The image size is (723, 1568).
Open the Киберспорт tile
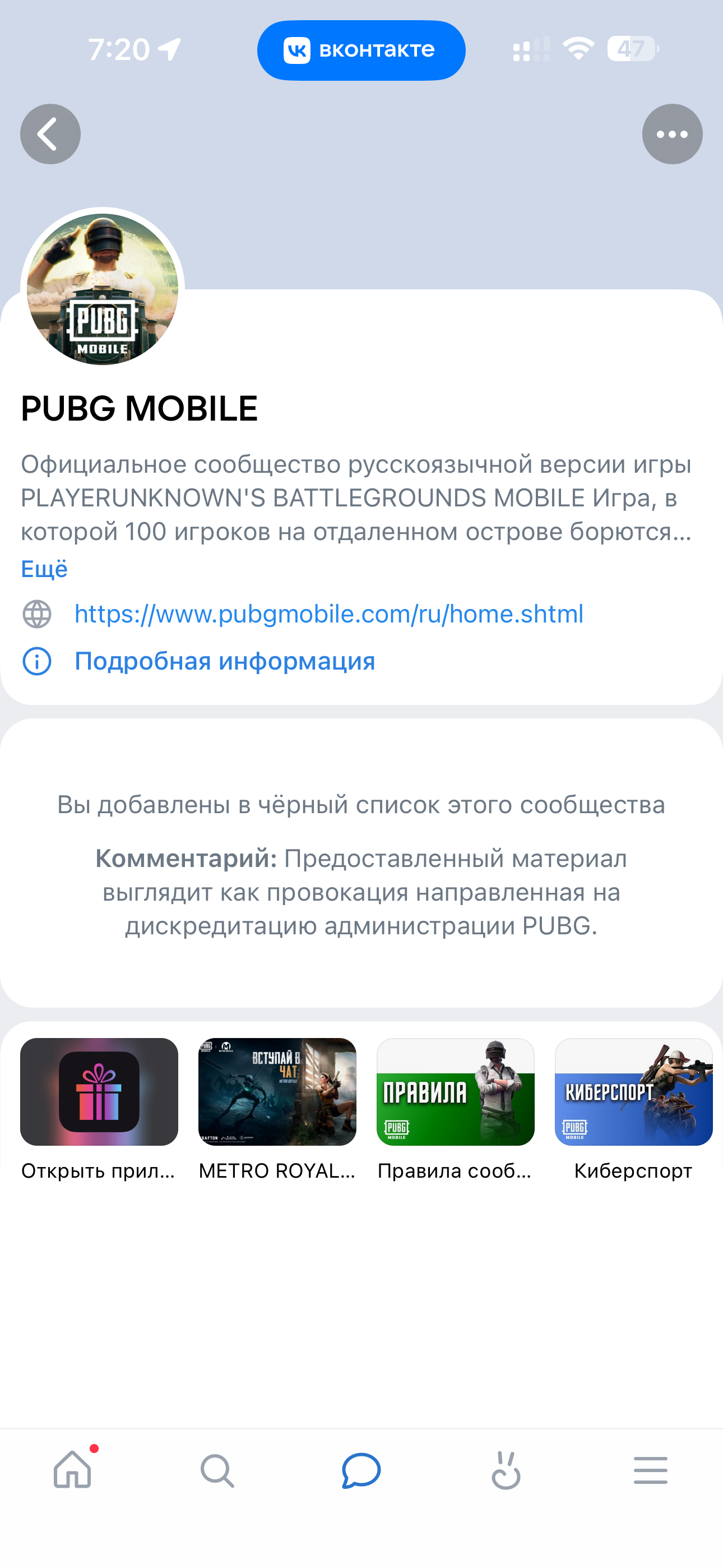[x=633, y=1091]
